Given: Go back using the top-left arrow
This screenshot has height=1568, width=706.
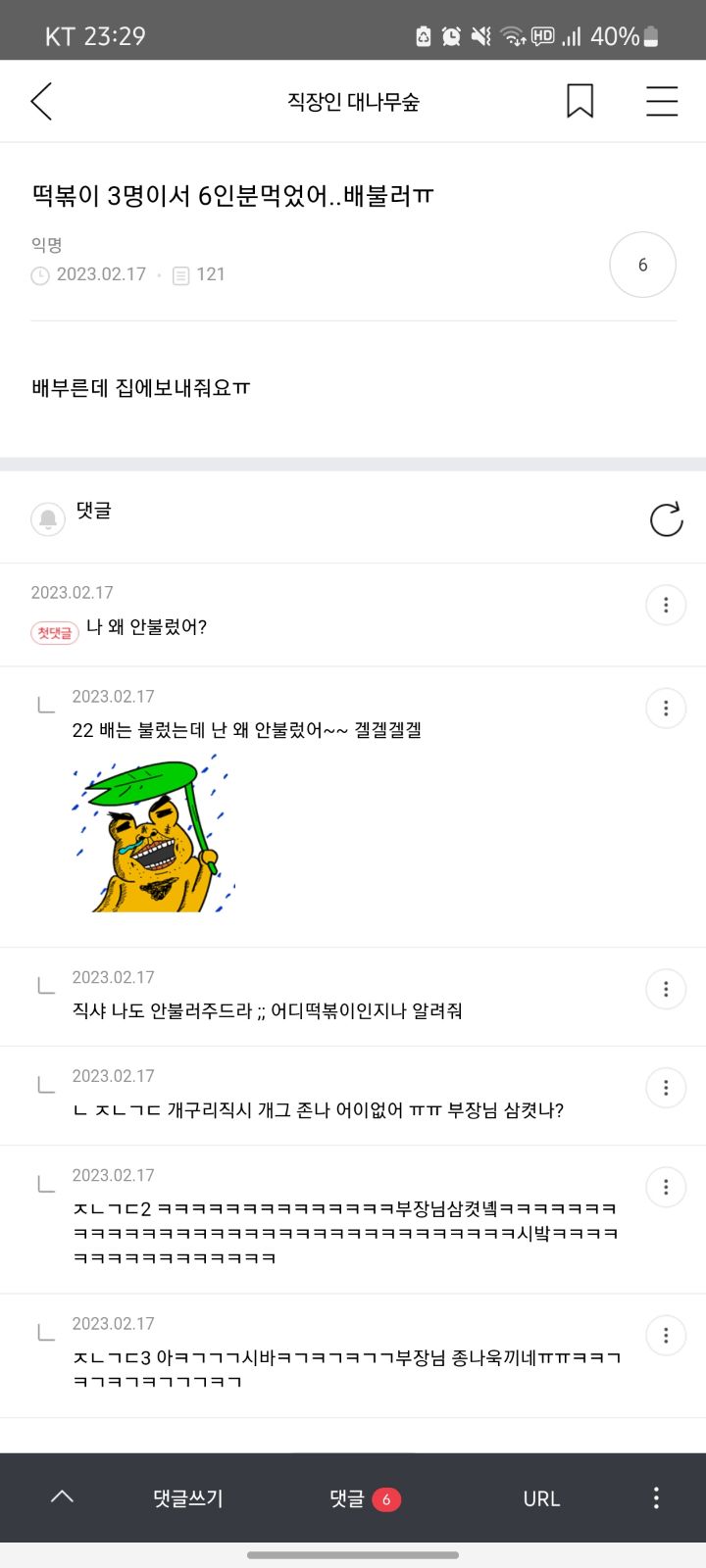Looking at the screenshot, I should click(x=41, y=101).
